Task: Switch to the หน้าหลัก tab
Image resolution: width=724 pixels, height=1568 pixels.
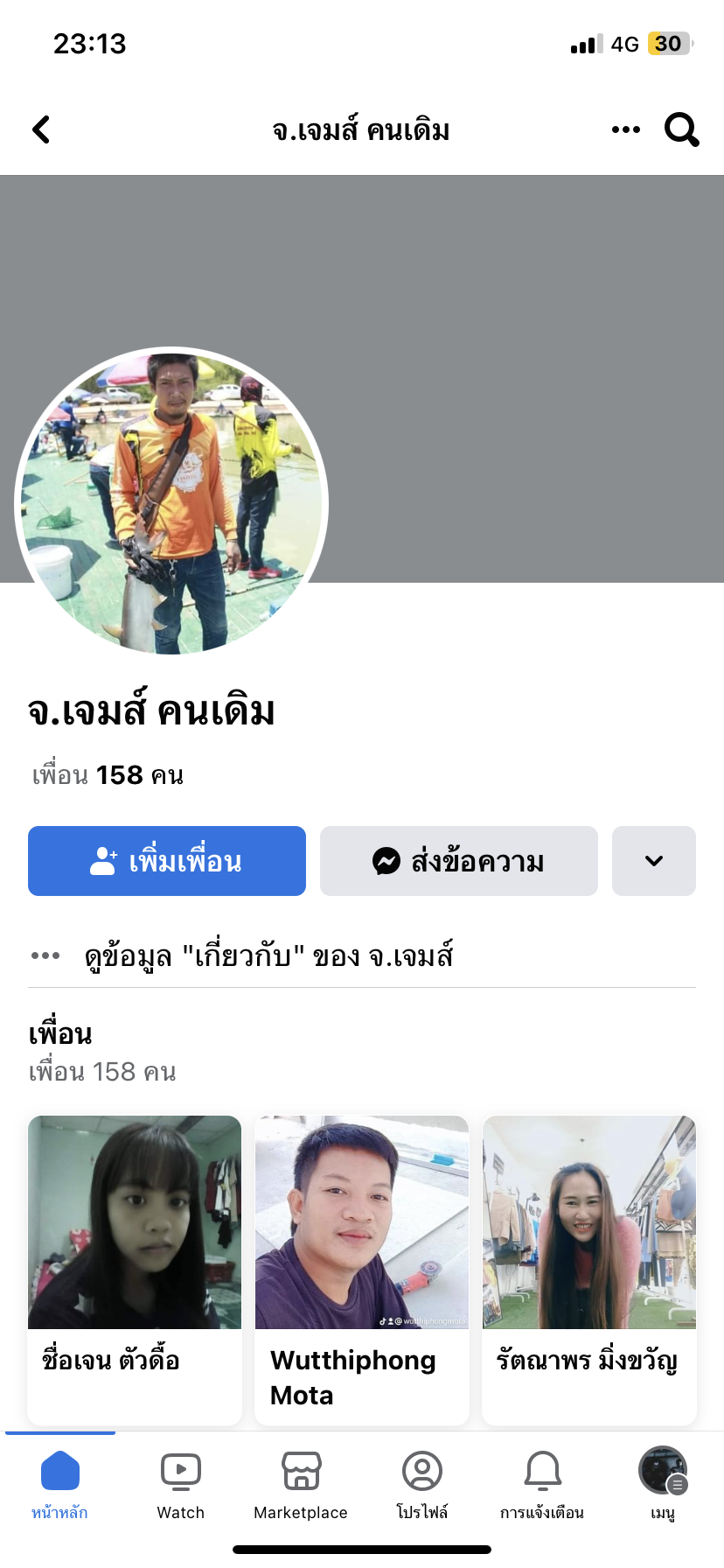Action: (x=59, y=1484)
